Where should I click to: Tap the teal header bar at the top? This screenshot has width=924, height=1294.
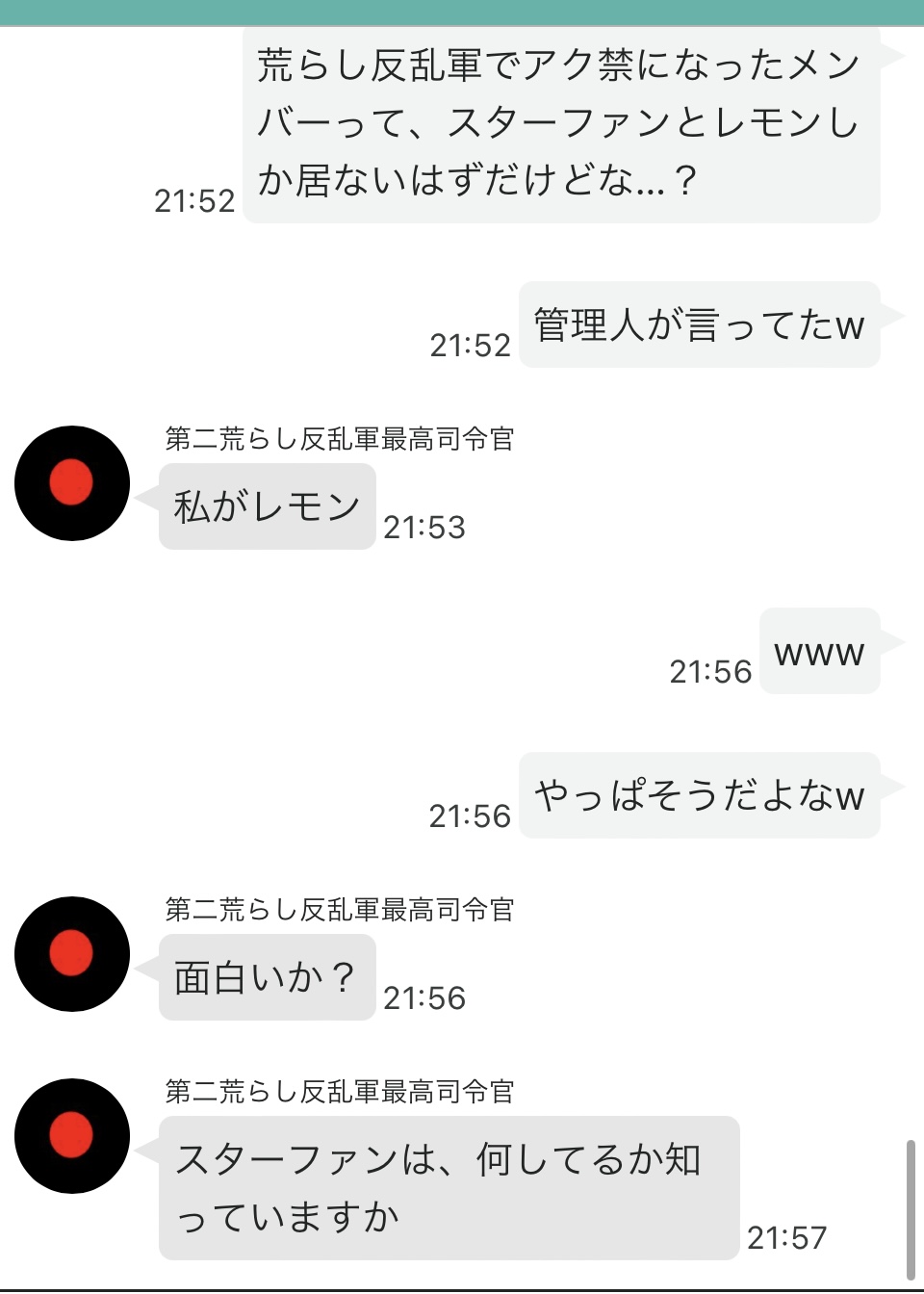(462, 10)
